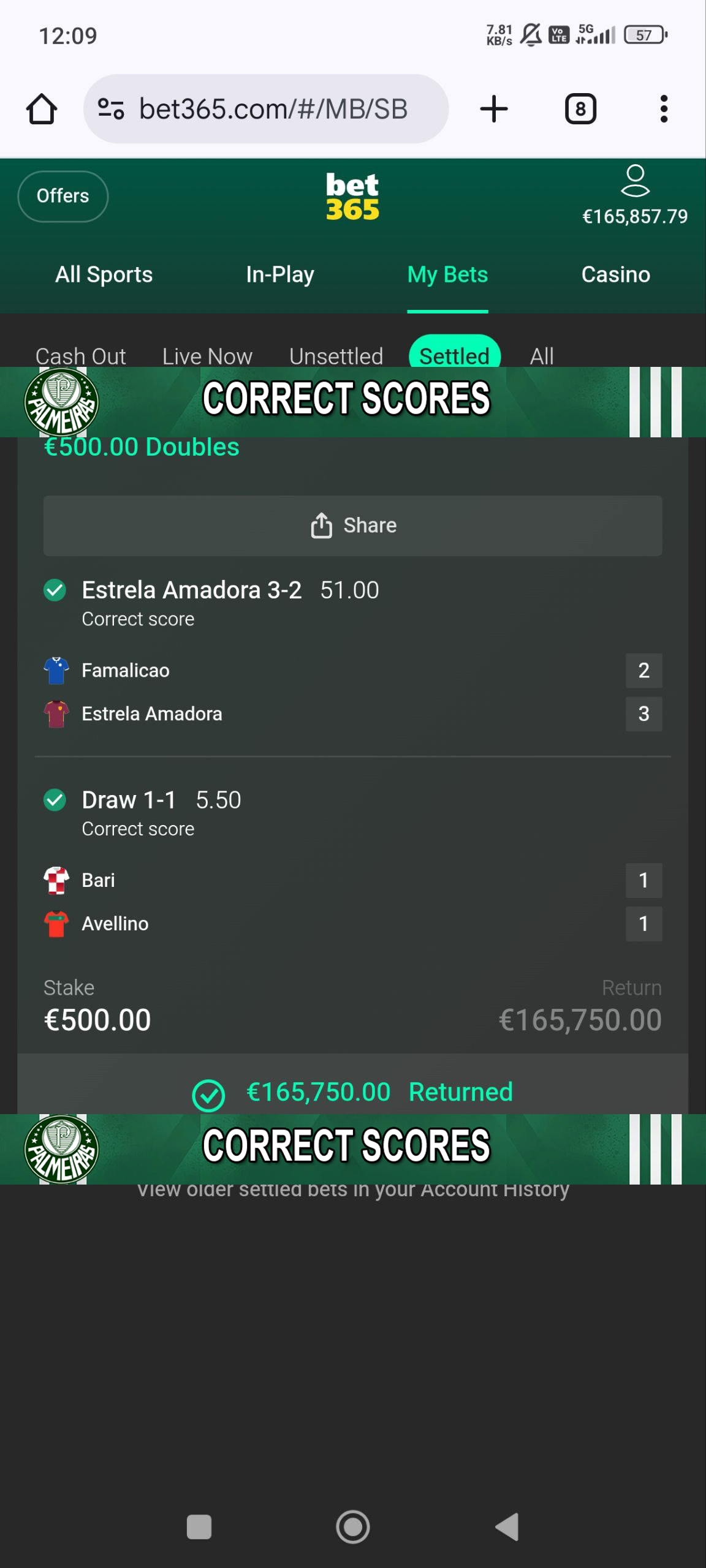Switch to the In-Play tab
Screen dimensions: 706x1568
coord(280,274)
